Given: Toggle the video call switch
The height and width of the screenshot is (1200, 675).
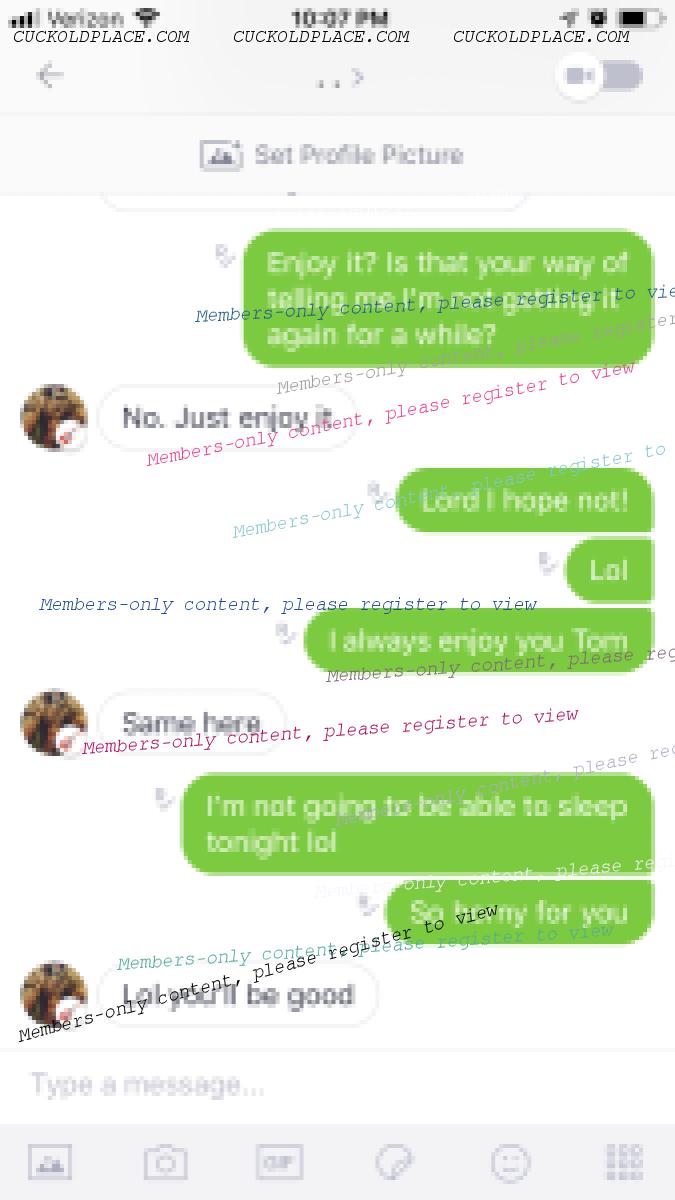Looking at the screenshot, I should (x=599, y=76).
